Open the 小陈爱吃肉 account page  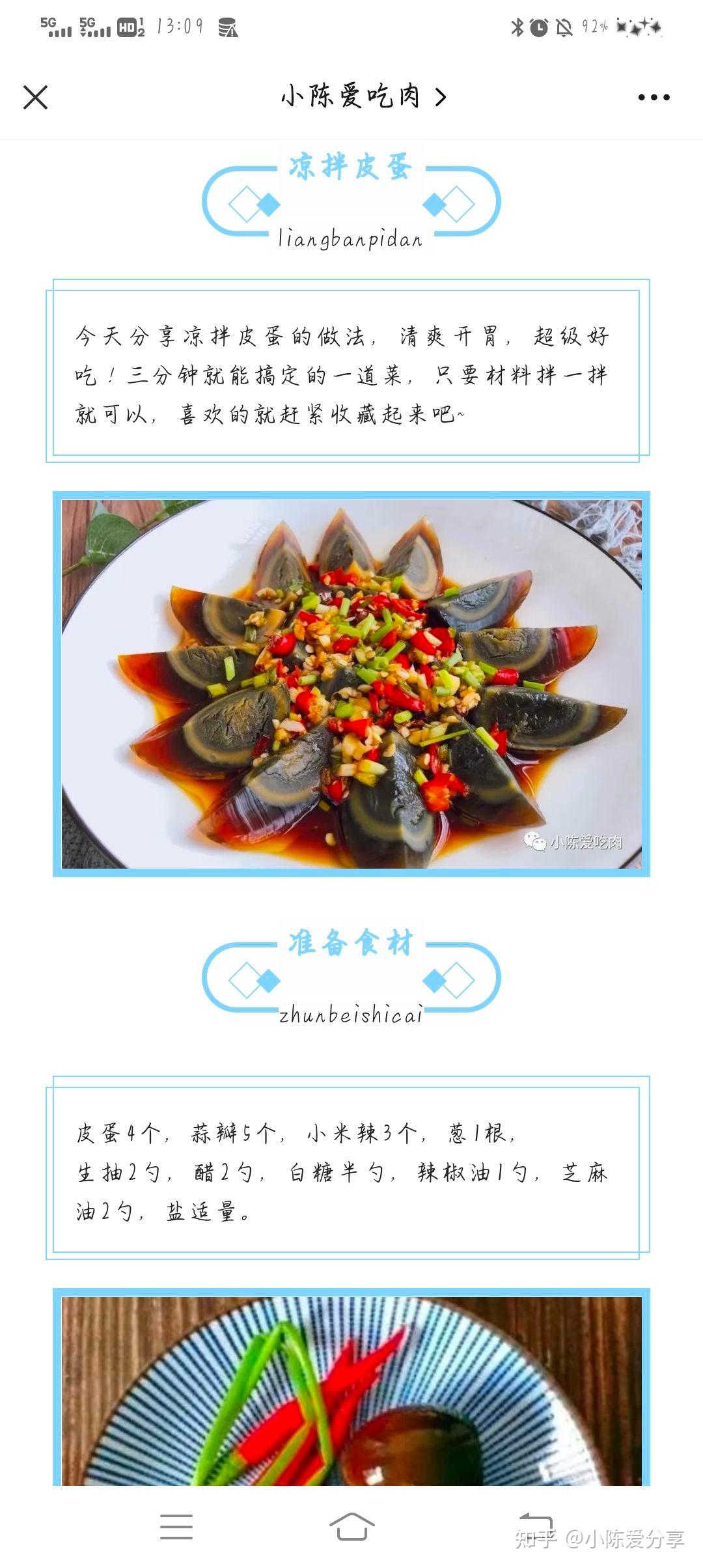364,97
